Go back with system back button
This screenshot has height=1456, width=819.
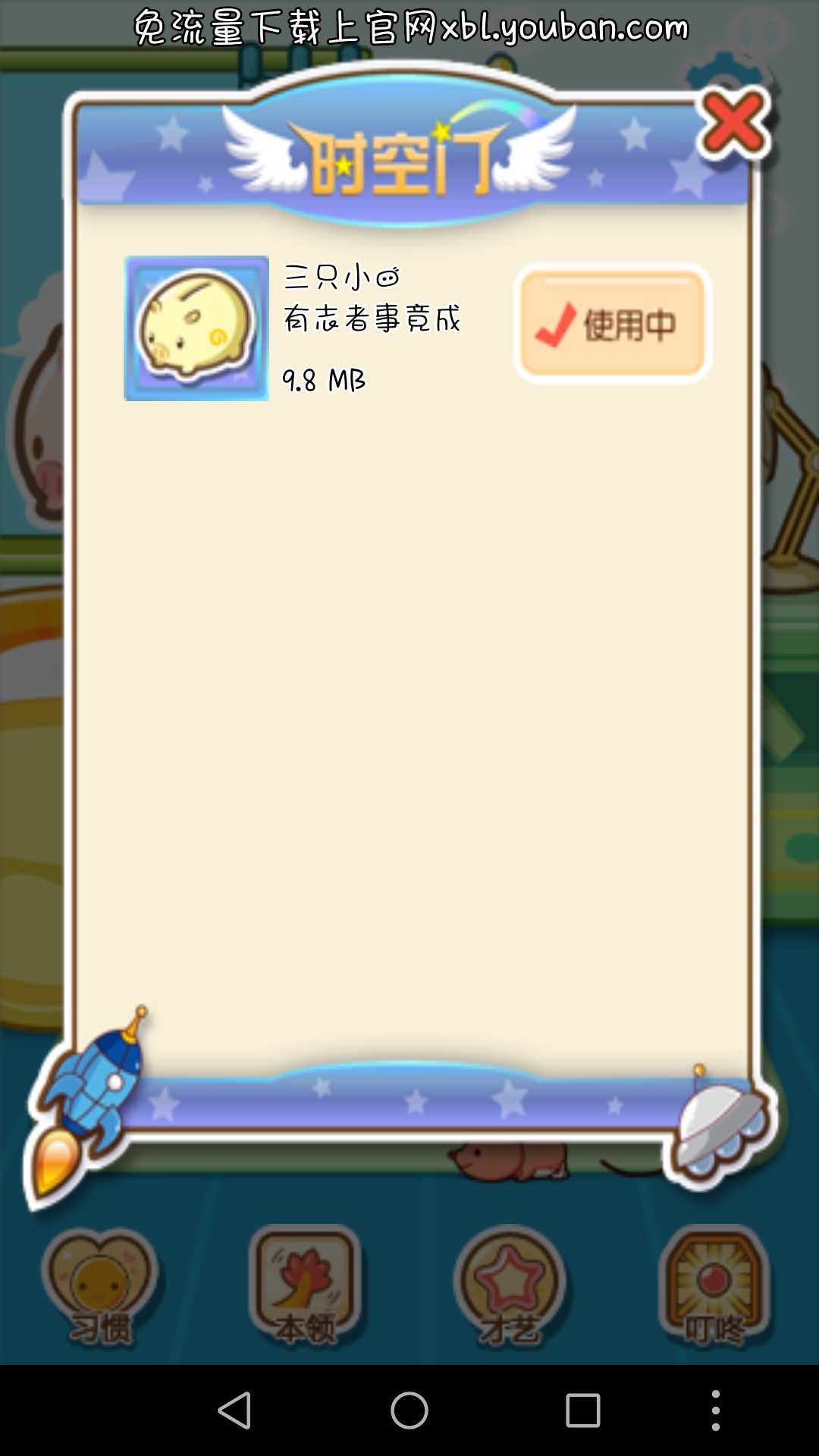point(234,1411)
